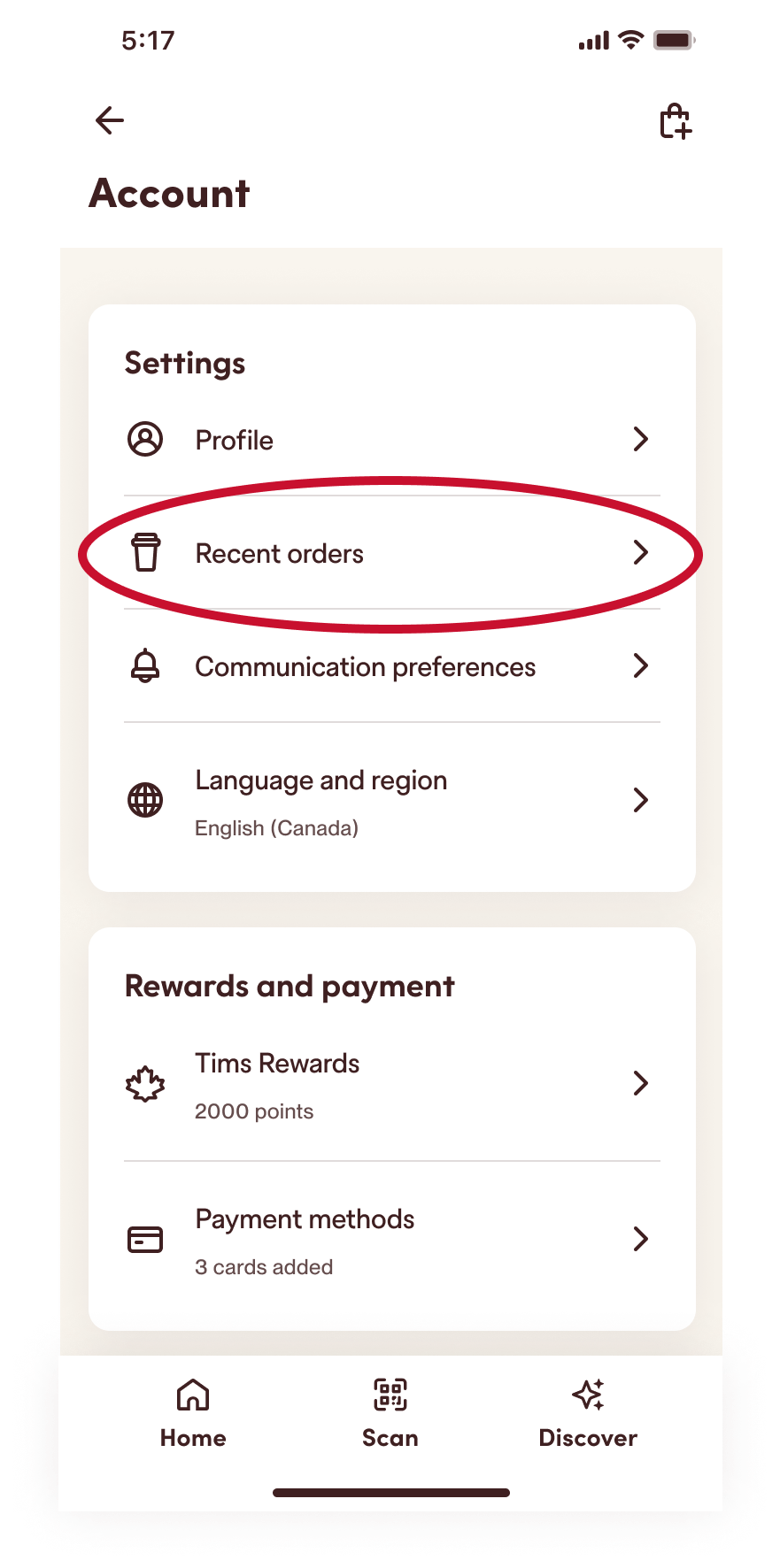780x1568 pixels.
Task: Tap the payment card icon
Action: tap(145, 1239)
